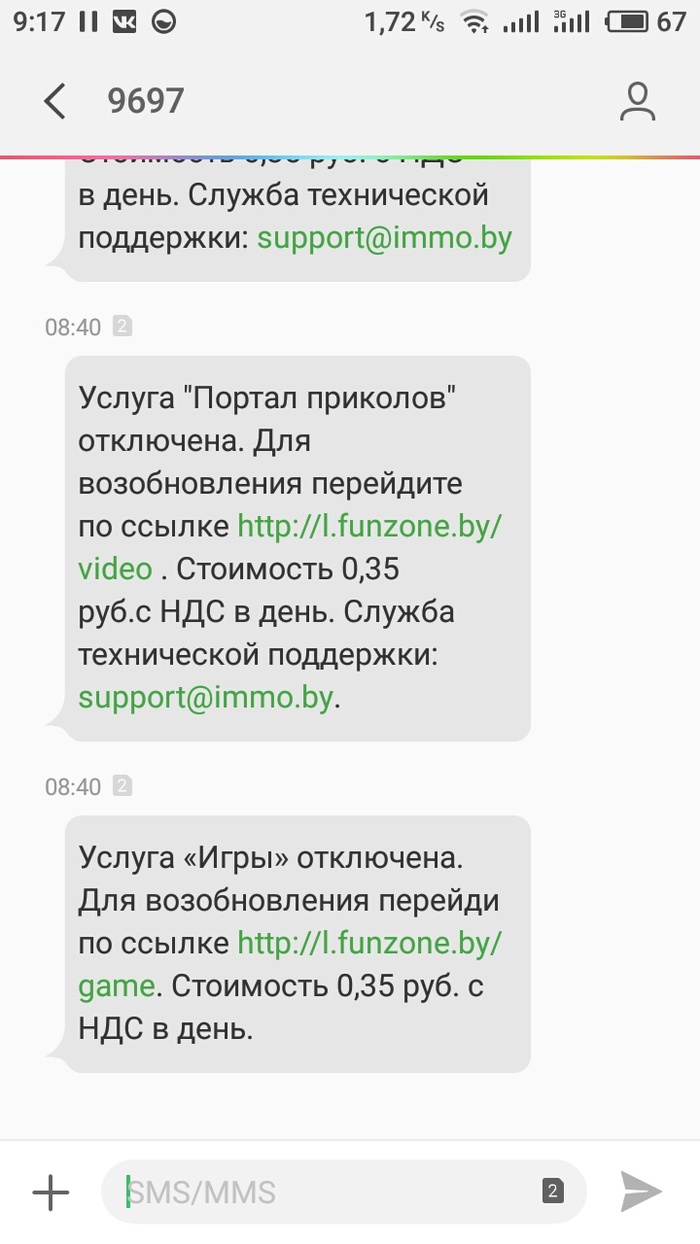Tap support@immo.by in the Портал приколов message
Screen dimensions: 700x1244
[206, 697]
